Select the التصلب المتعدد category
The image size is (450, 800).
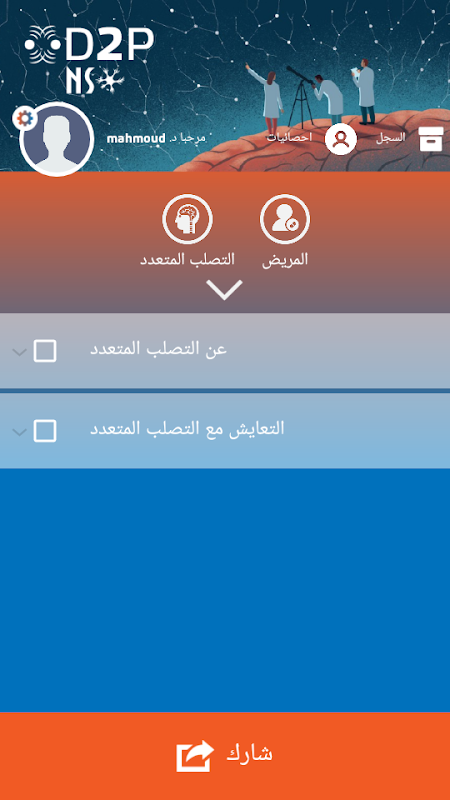point(187,231)
